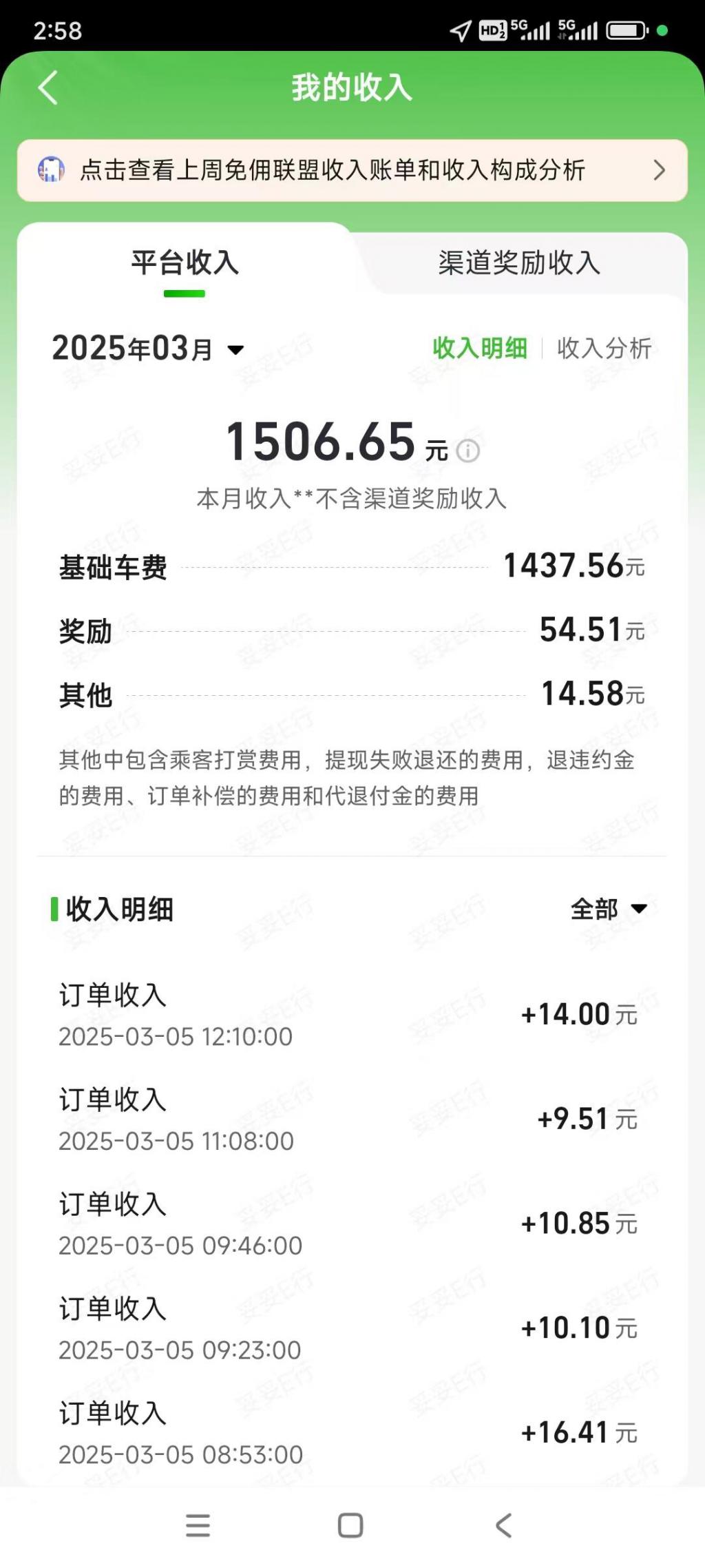The width and height of the screenshot is (705, 1568).
Task: Expand the 全部 filter dropdown
Action: click(x=609, y=909)
